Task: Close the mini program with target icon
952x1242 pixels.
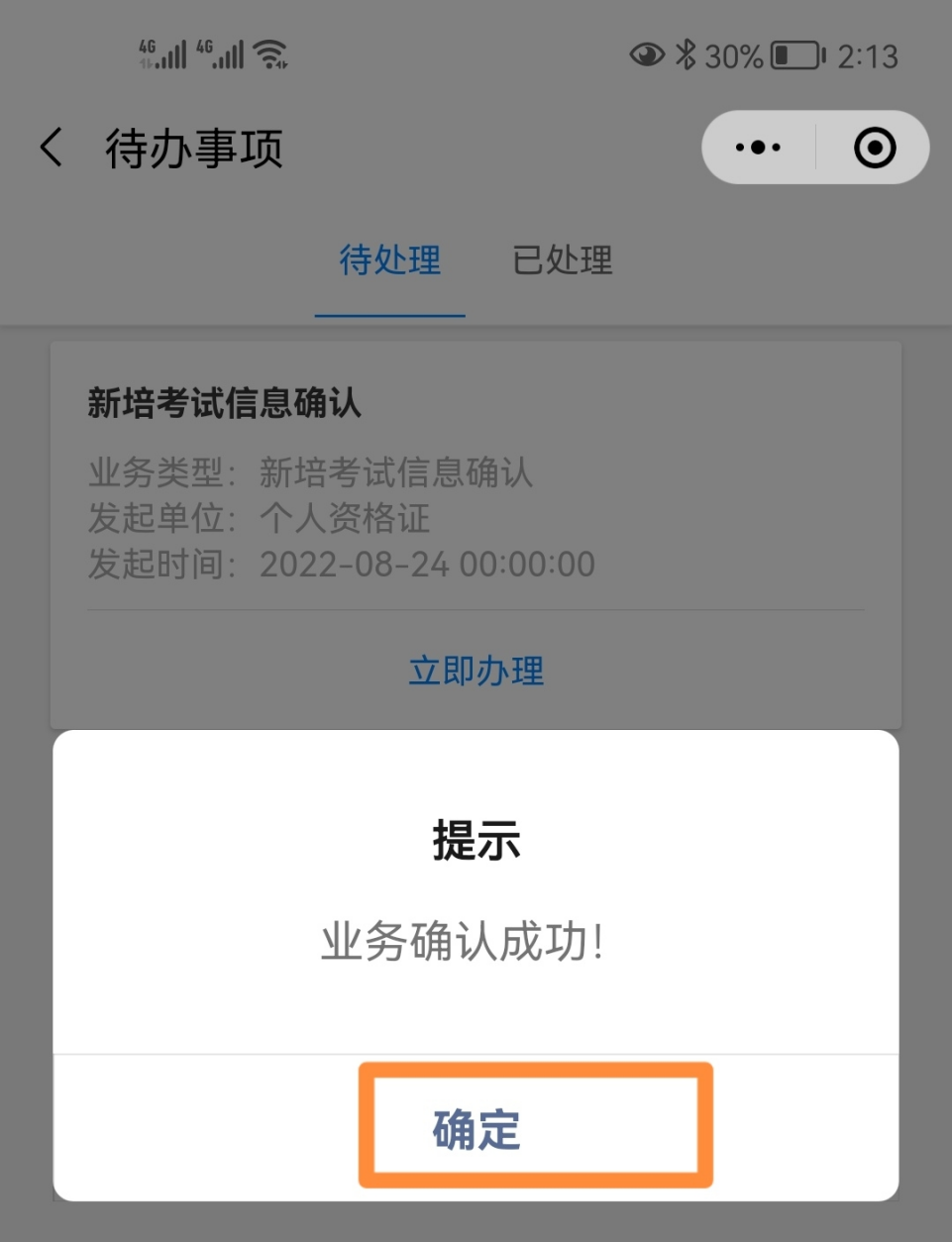Action: click(x=874, y=149)
